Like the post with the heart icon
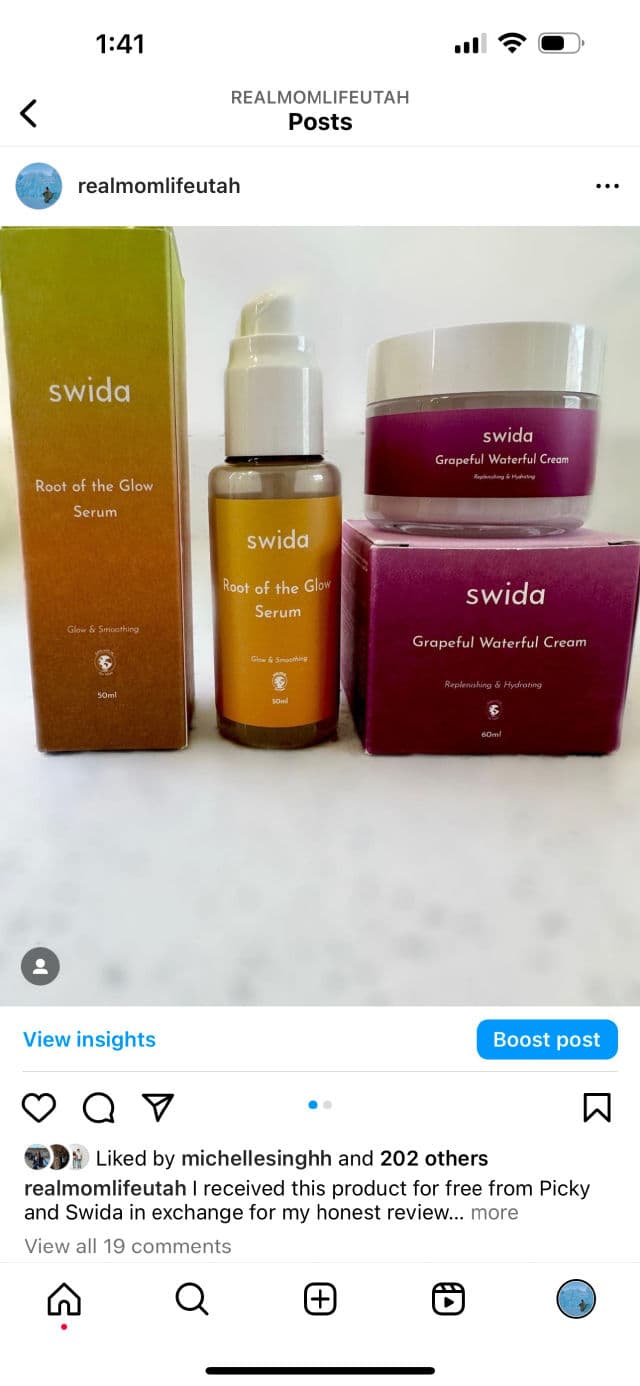Image resolution: width=640 pixels, height=1386 pixels. pos(39,1107)
